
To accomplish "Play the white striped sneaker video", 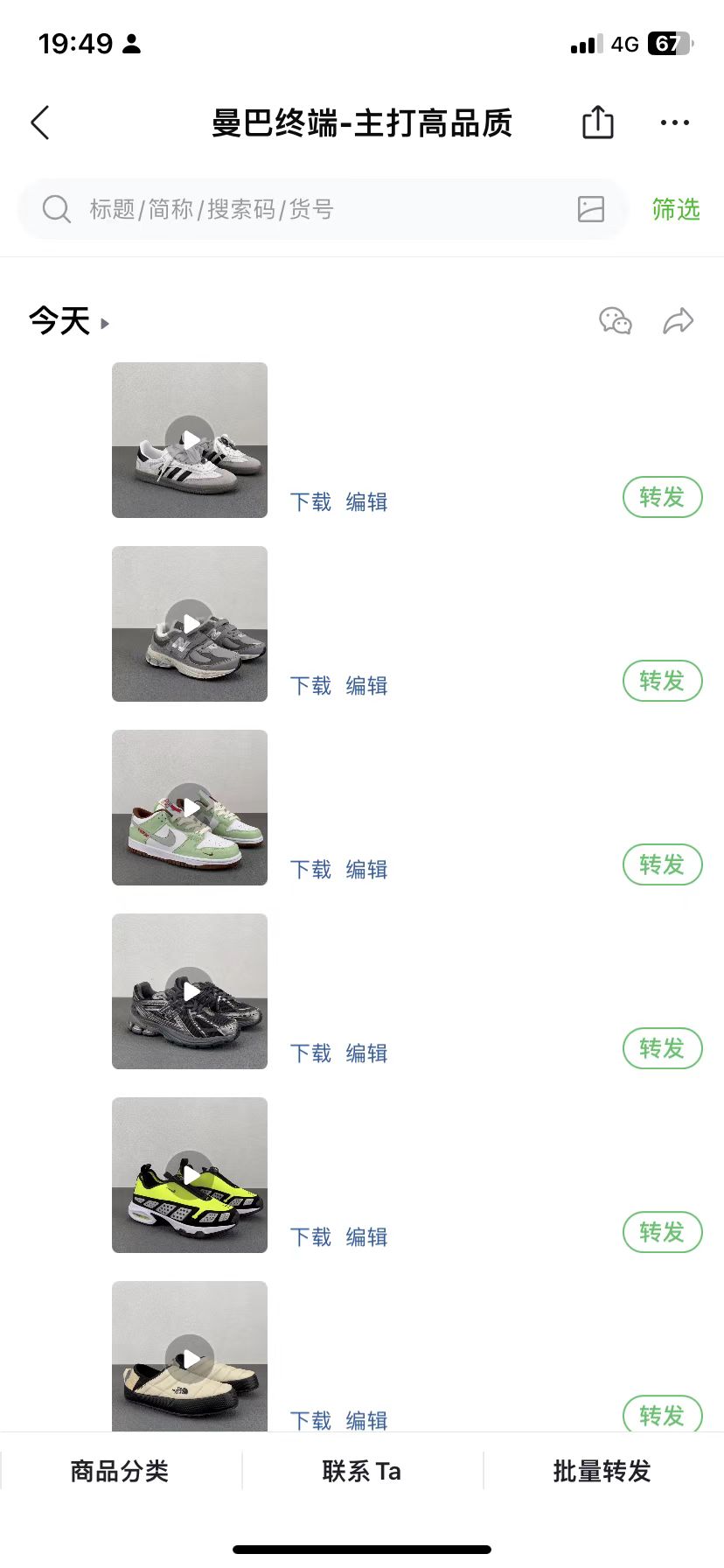I will (x=190, y=440).
